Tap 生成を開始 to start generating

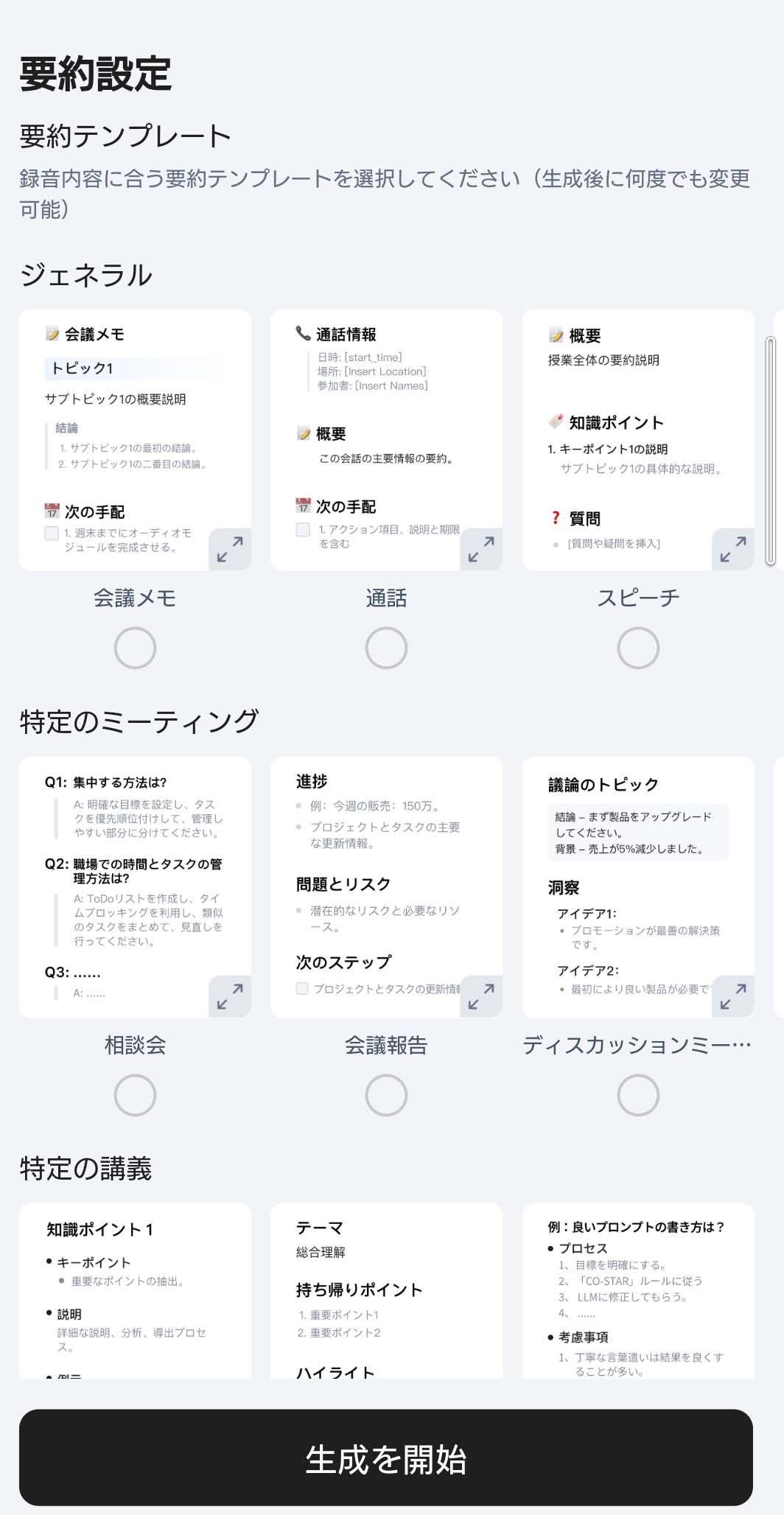pyautogui.click(x=386, y=1458)
